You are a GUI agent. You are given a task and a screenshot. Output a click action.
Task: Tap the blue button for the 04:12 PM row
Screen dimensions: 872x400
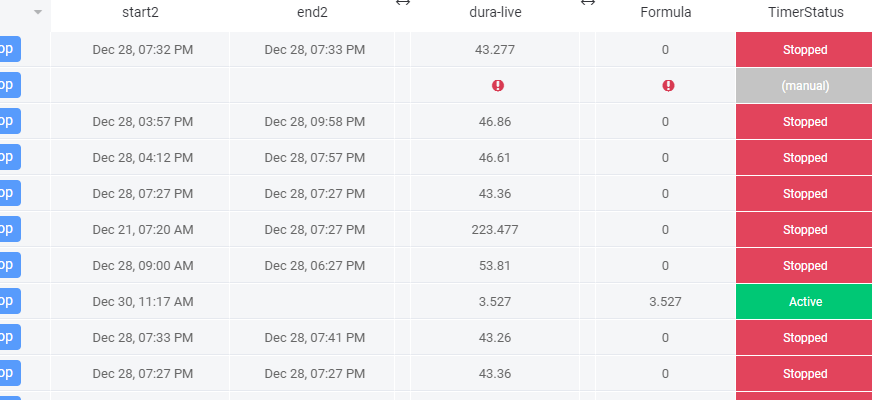pos(9,157)
